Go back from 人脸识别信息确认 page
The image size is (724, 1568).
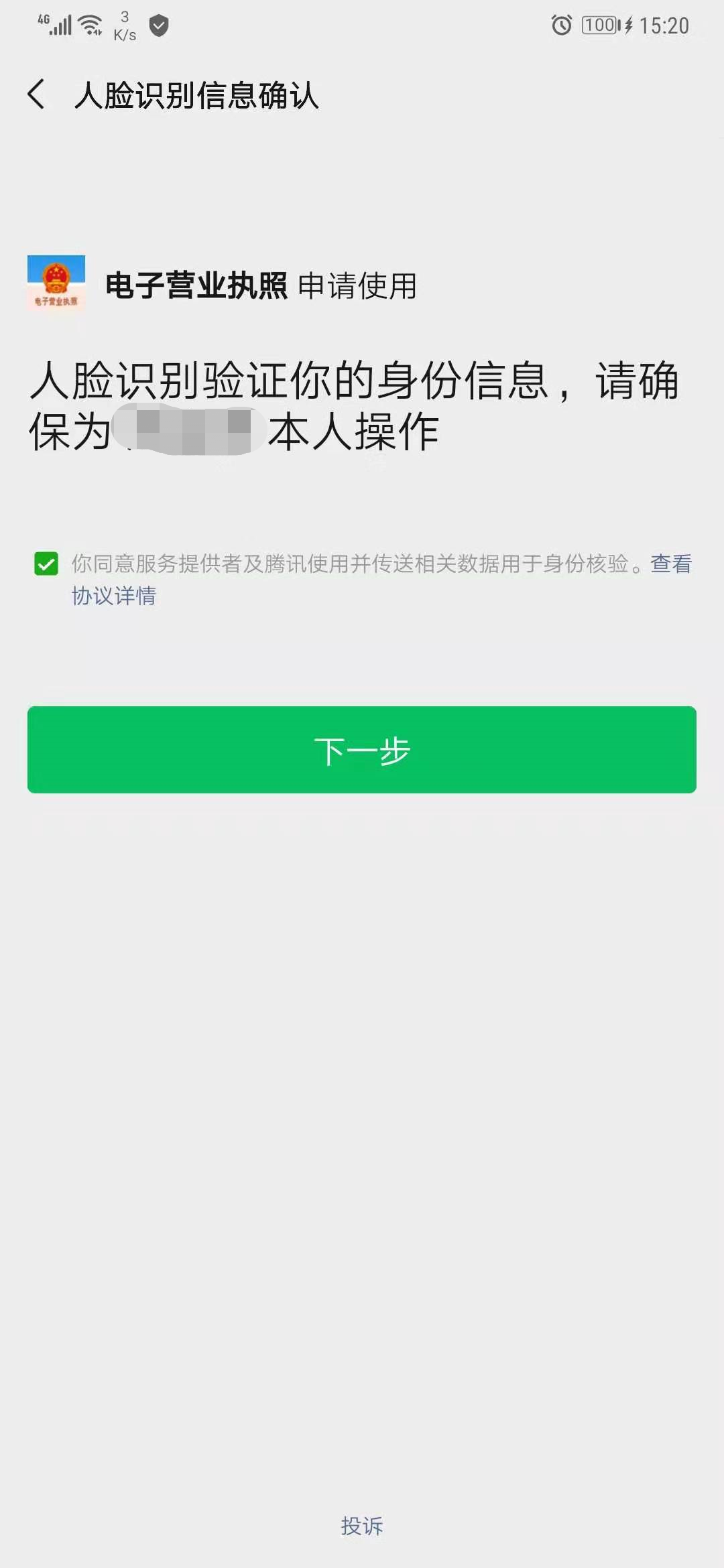(x=37, y=94)
